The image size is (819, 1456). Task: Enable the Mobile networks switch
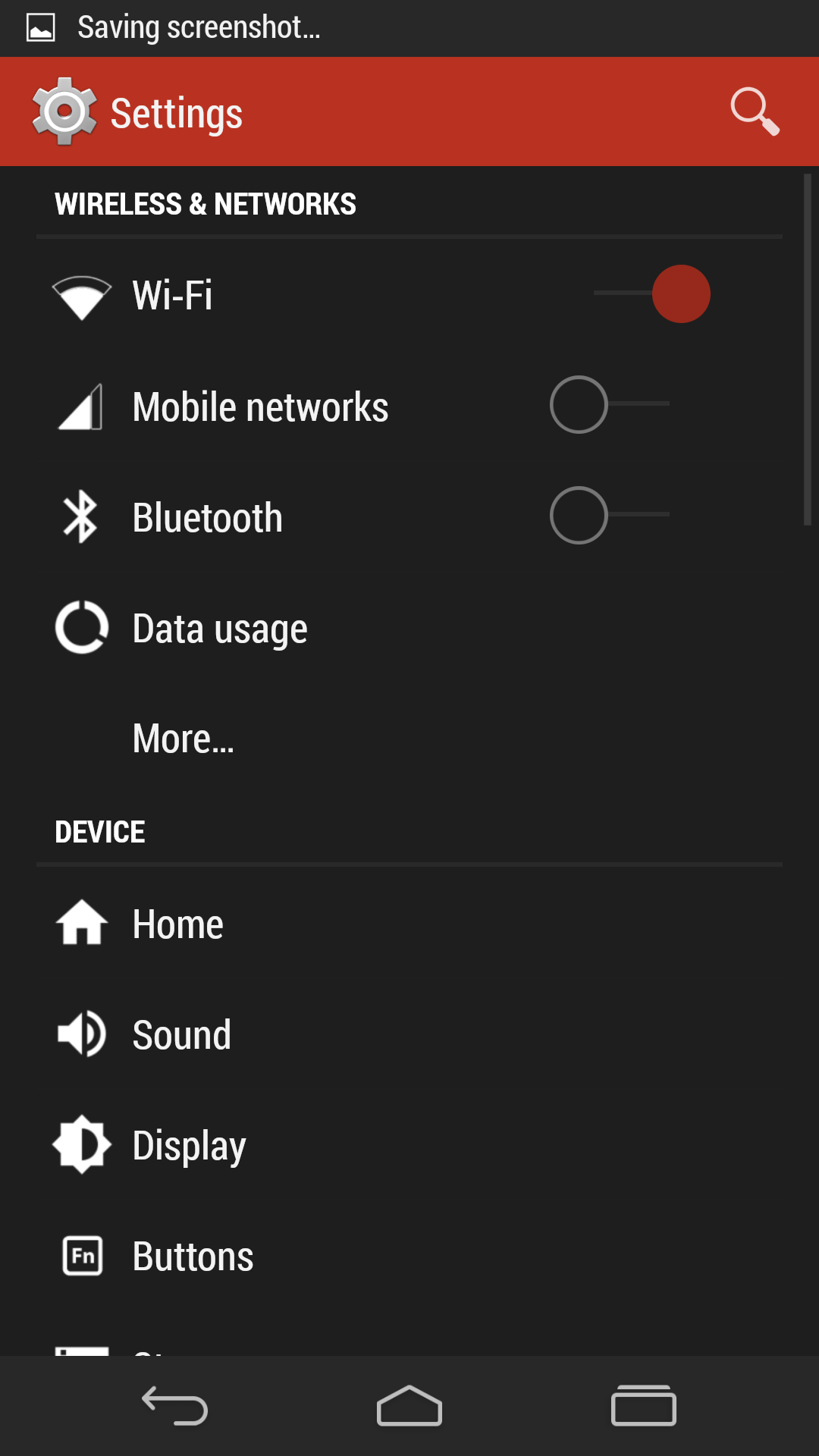(x=610, y=404)
